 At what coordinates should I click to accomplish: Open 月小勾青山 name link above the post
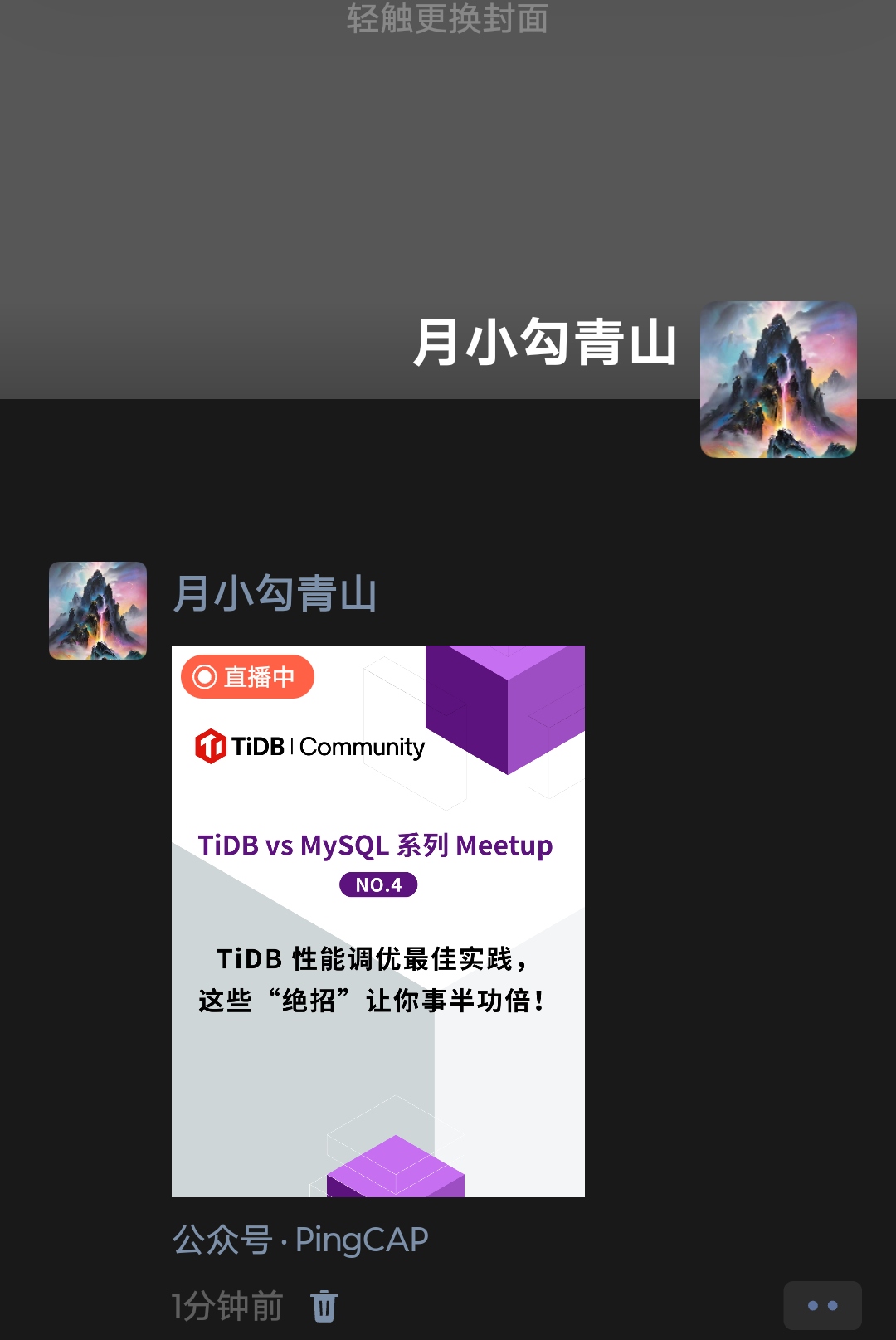pyautogui.click(x=275, y=594)
